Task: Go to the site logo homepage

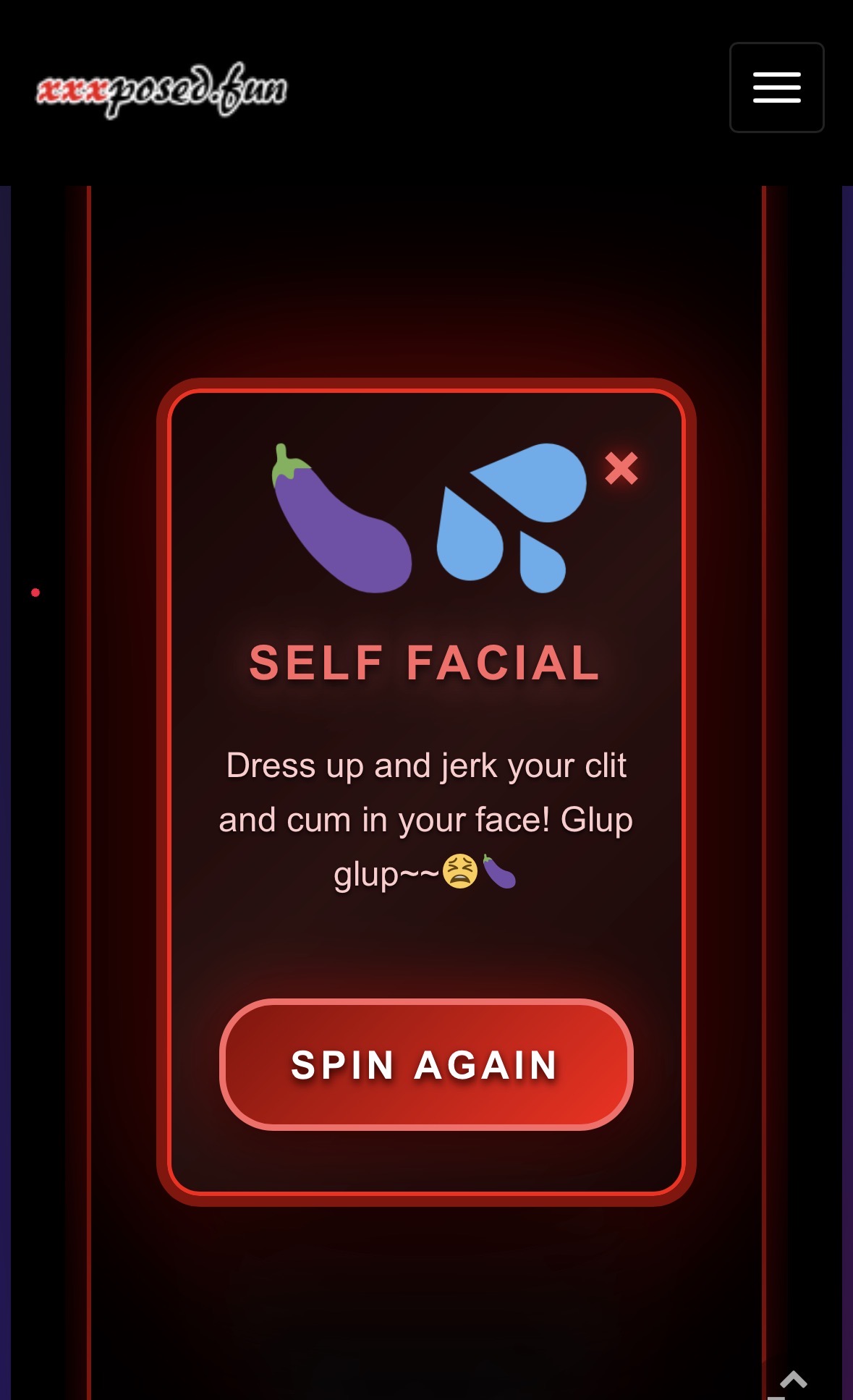Action: click(162, 90)
